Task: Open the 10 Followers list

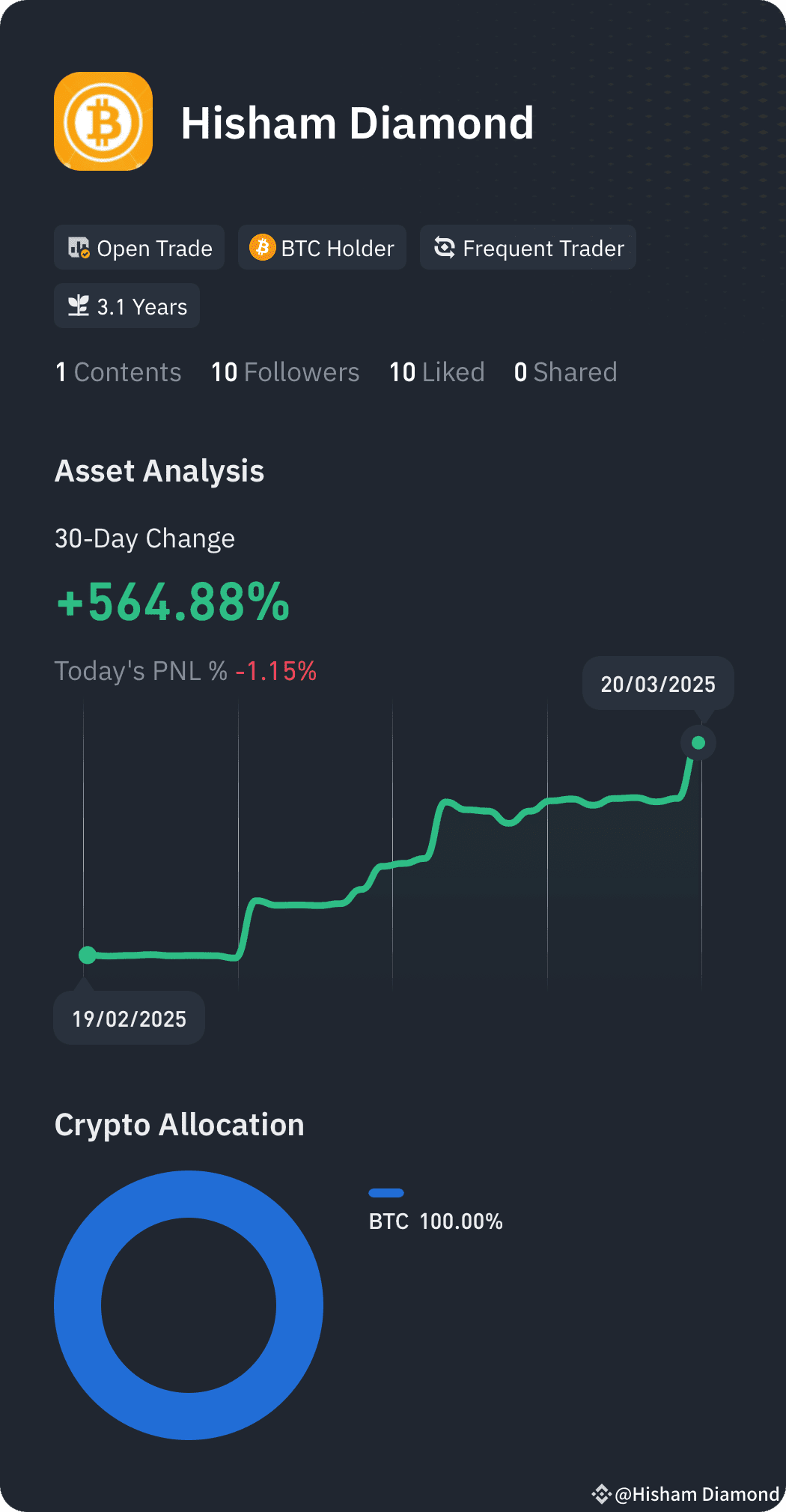Action: coord(284,371)
